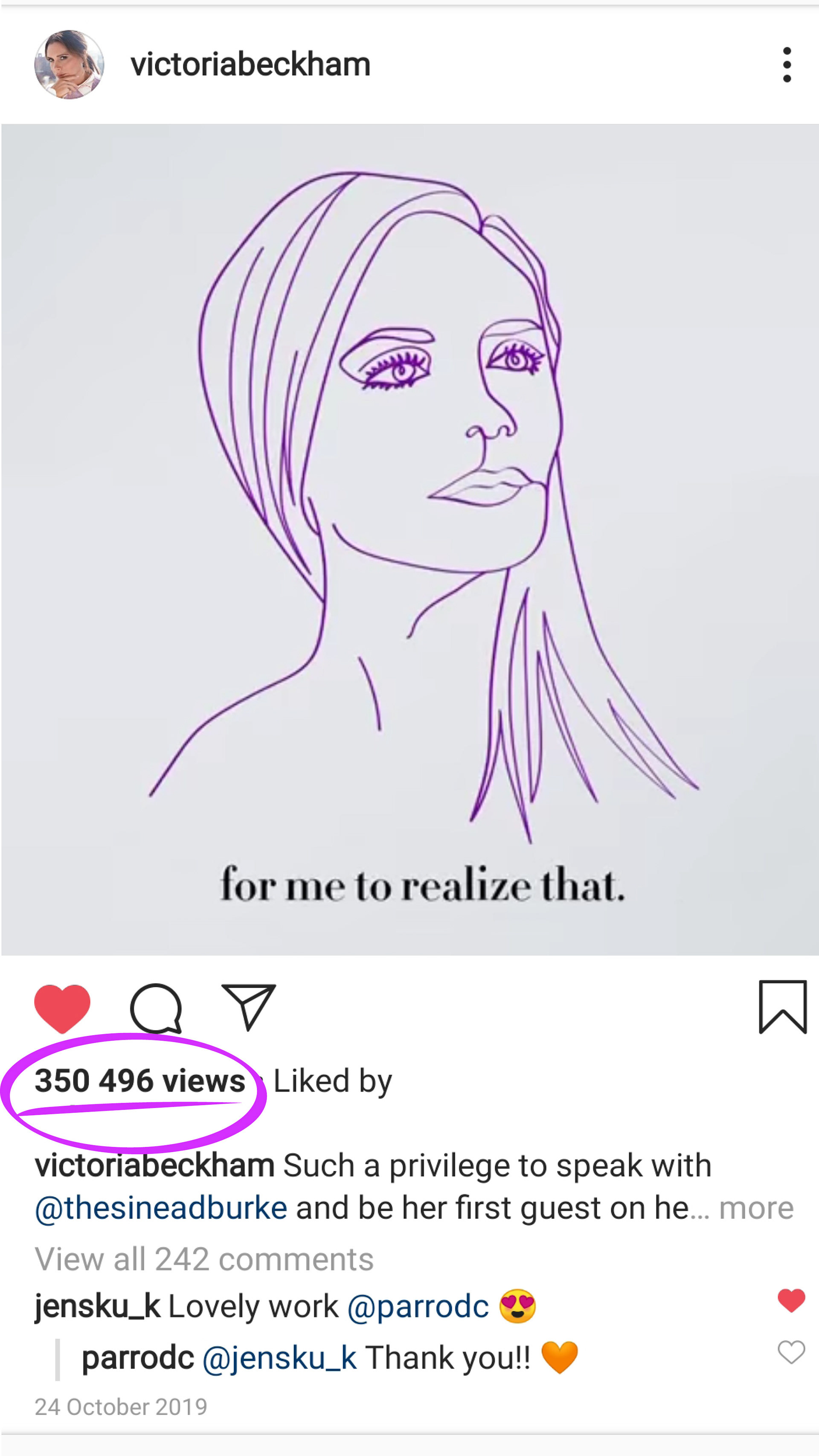Tap the post video
Viewport: 819px width, 1456px height.
pos(410,540)
